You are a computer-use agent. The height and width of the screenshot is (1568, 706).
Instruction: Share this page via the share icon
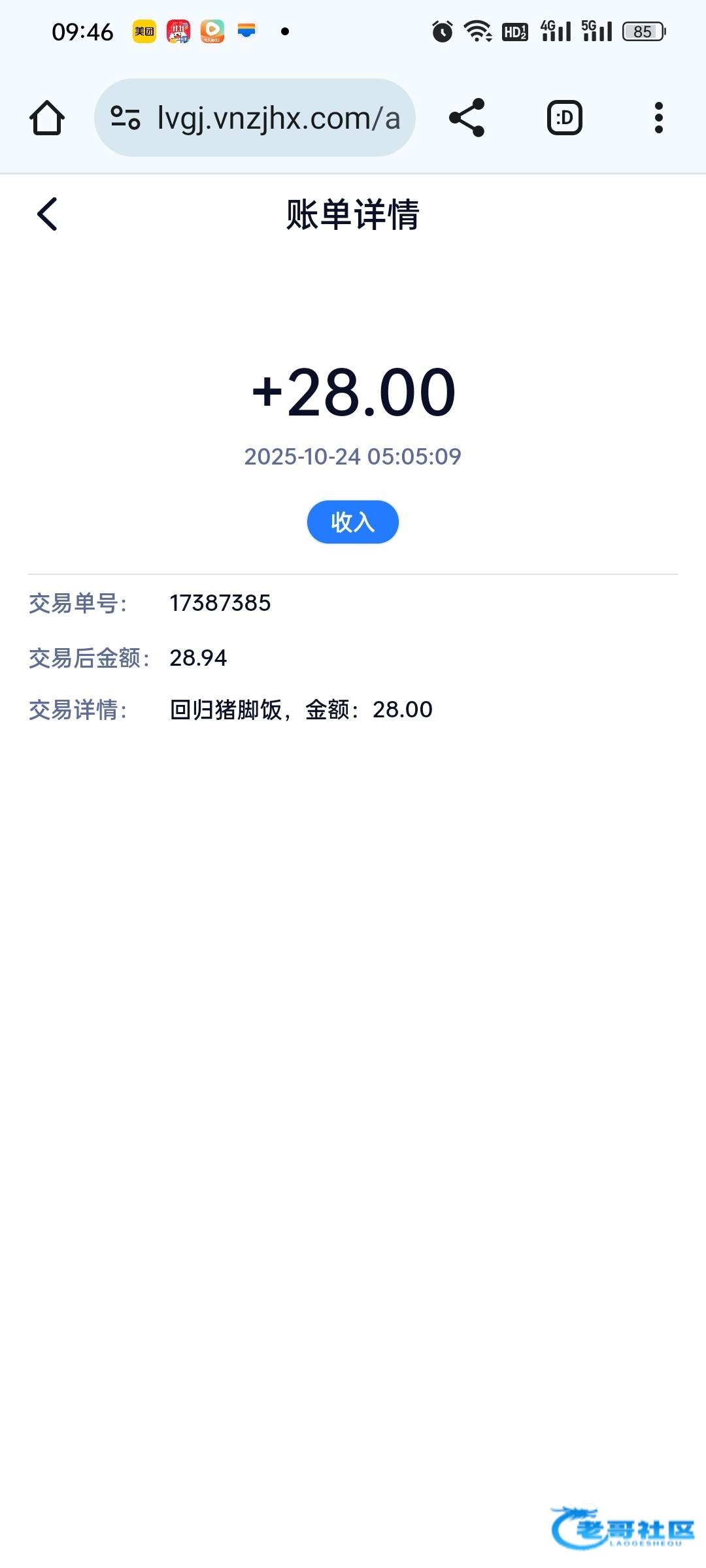(x=467, y=118)
